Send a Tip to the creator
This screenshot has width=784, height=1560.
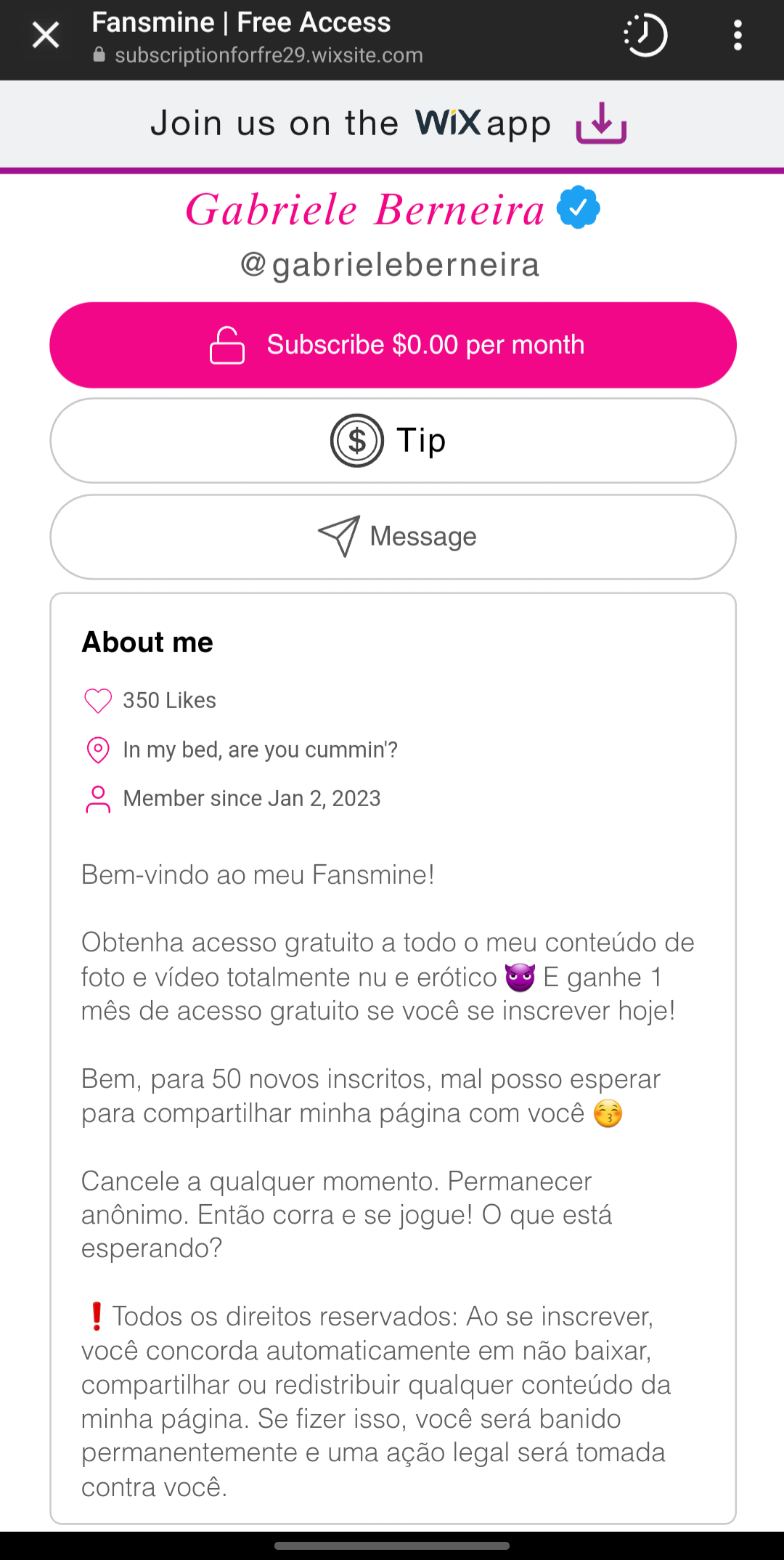point(393,440)
